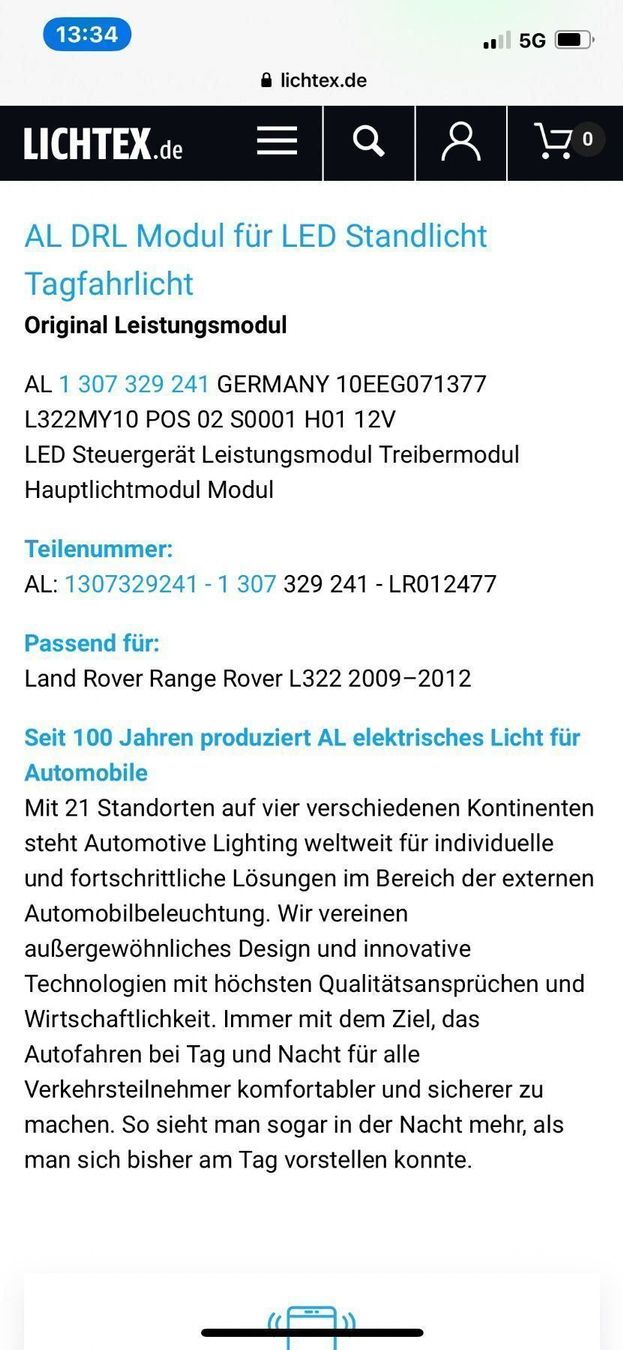
Task: Open the user account page
Action: (460, 142)
